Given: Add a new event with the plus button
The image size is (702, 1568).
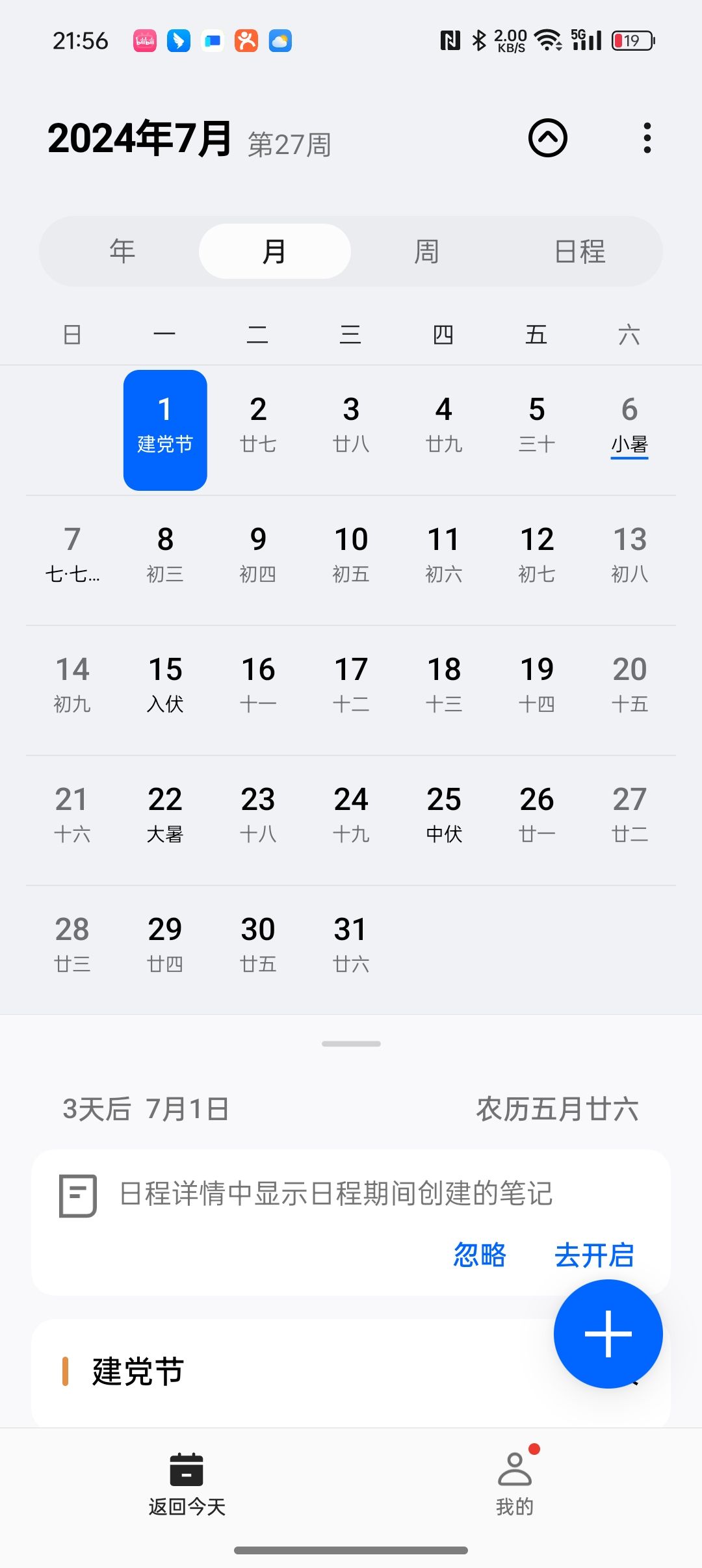Looking at the screenshot, I should (608, 1334).
